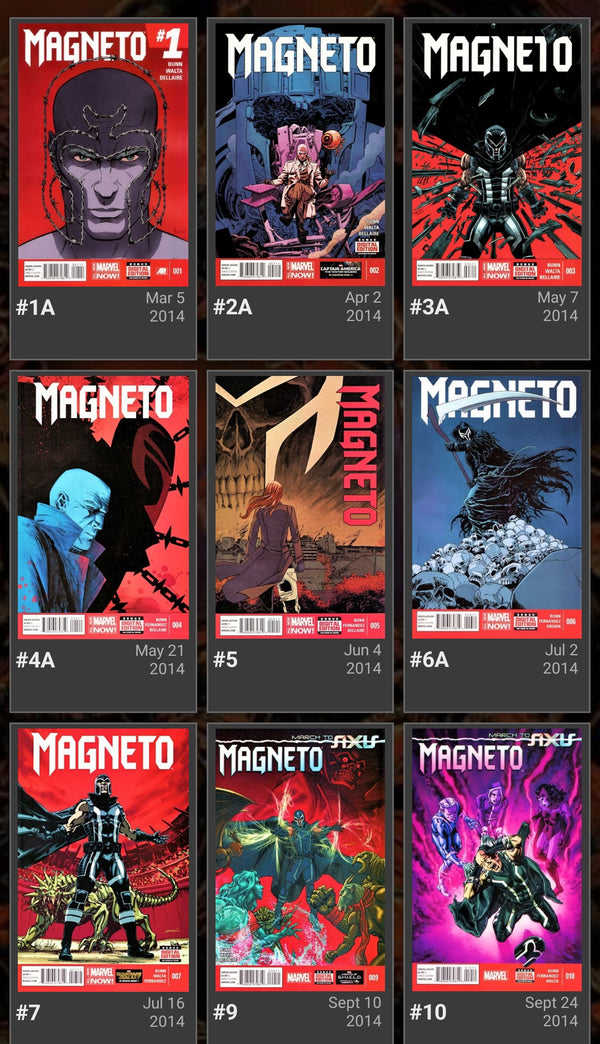Open Magneto issue #7 from Jul 16
Screen dimensions: 600x1044
click(x=103, y=860)
